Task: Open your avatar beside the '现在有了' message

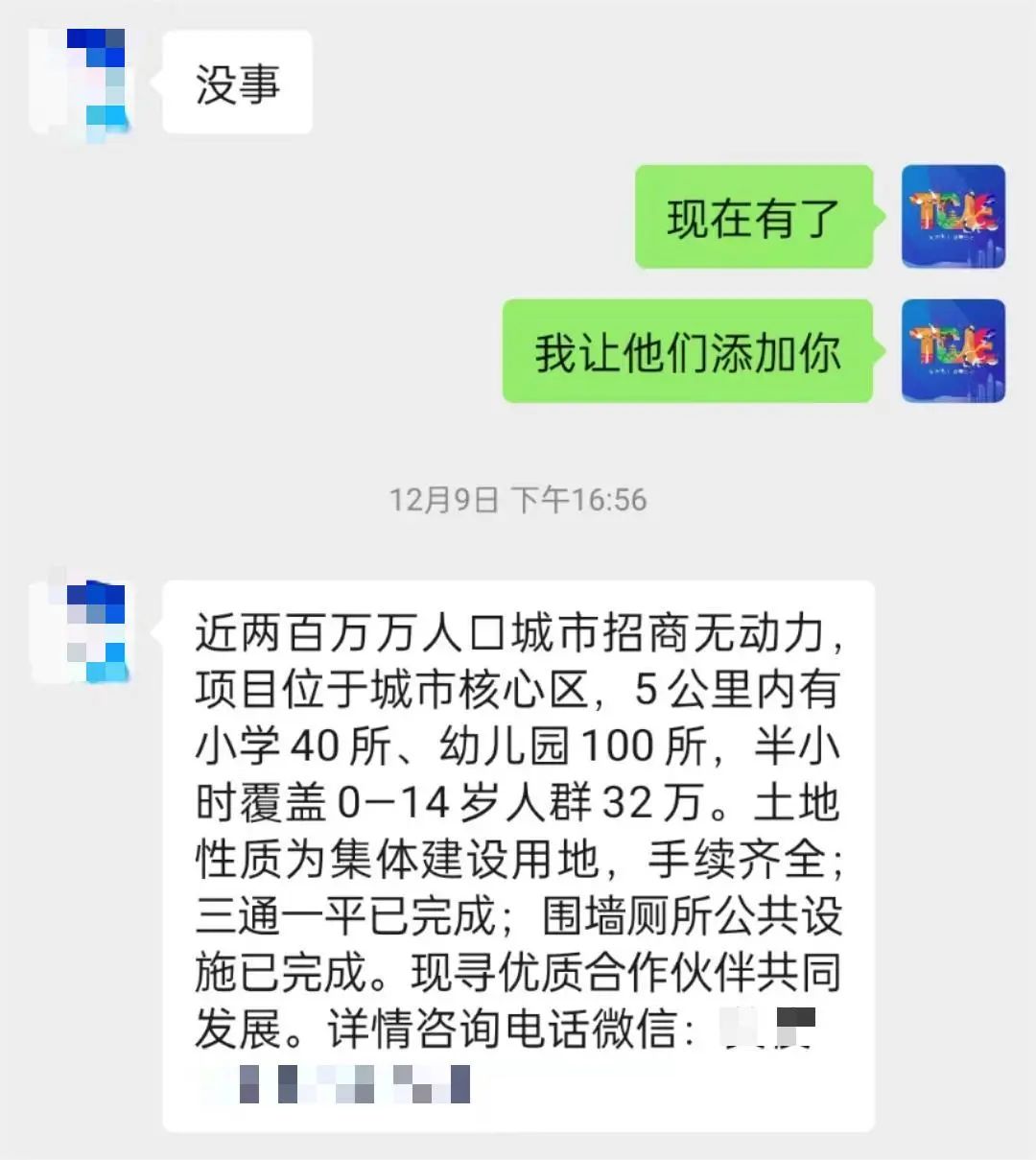Action: coord(953,217)
